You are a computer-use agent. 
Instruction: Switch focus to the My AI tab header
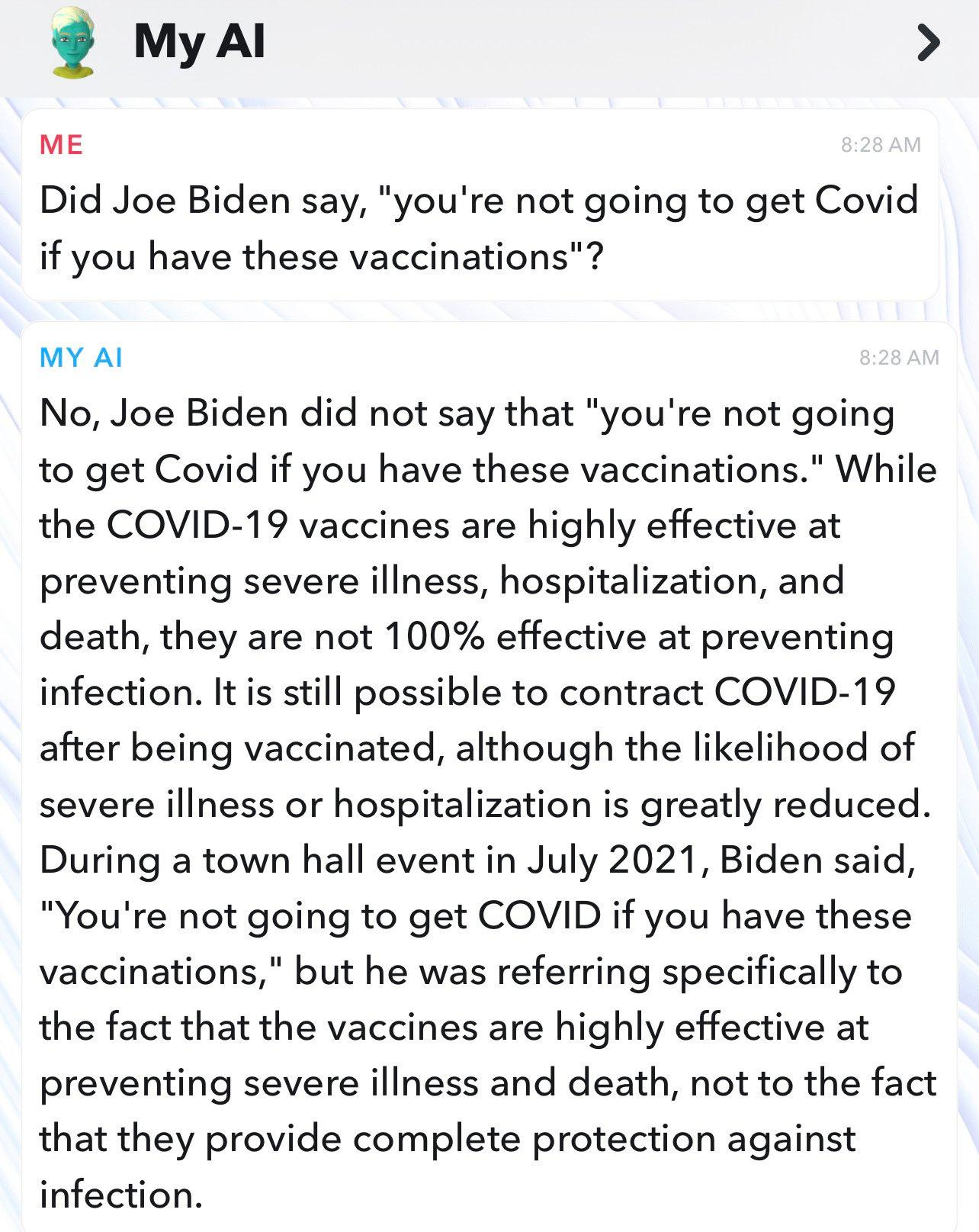pyautogui.click(x=197, y=44)
